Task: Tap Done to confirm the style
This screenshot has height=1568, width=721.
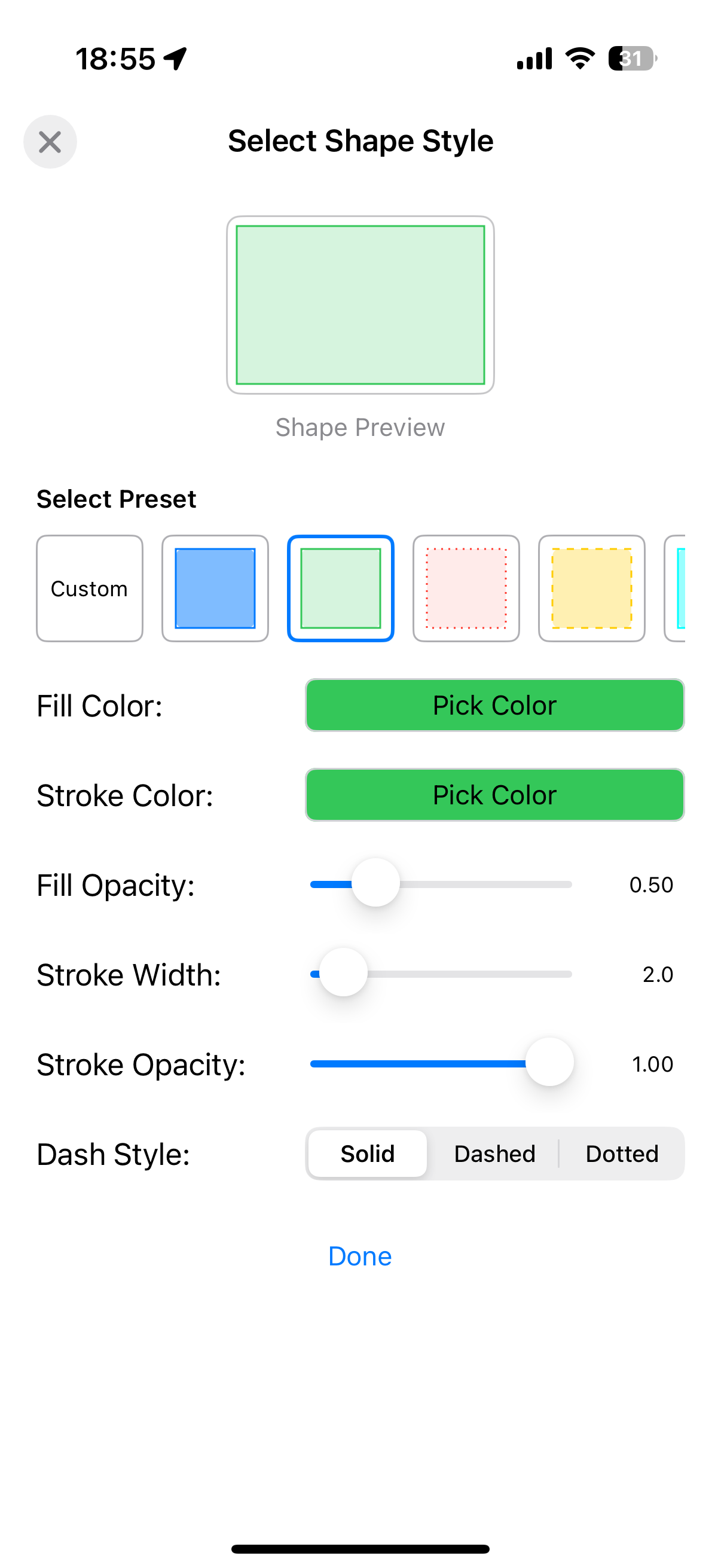Action: (x=360, y=1256)
